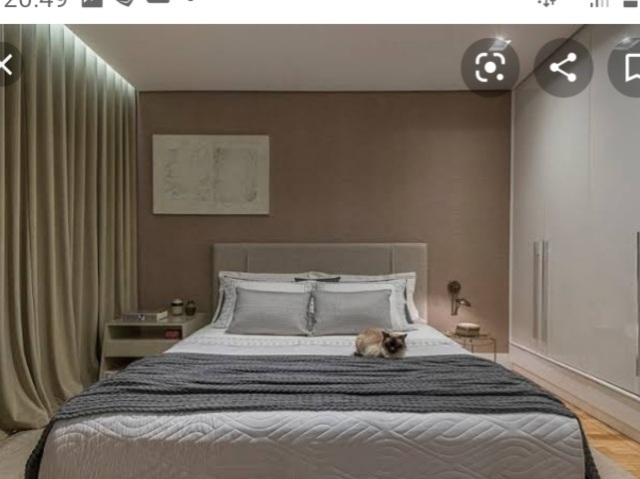Save the image with the bookmark icon
Screen dimensions: 640x479
631,67
